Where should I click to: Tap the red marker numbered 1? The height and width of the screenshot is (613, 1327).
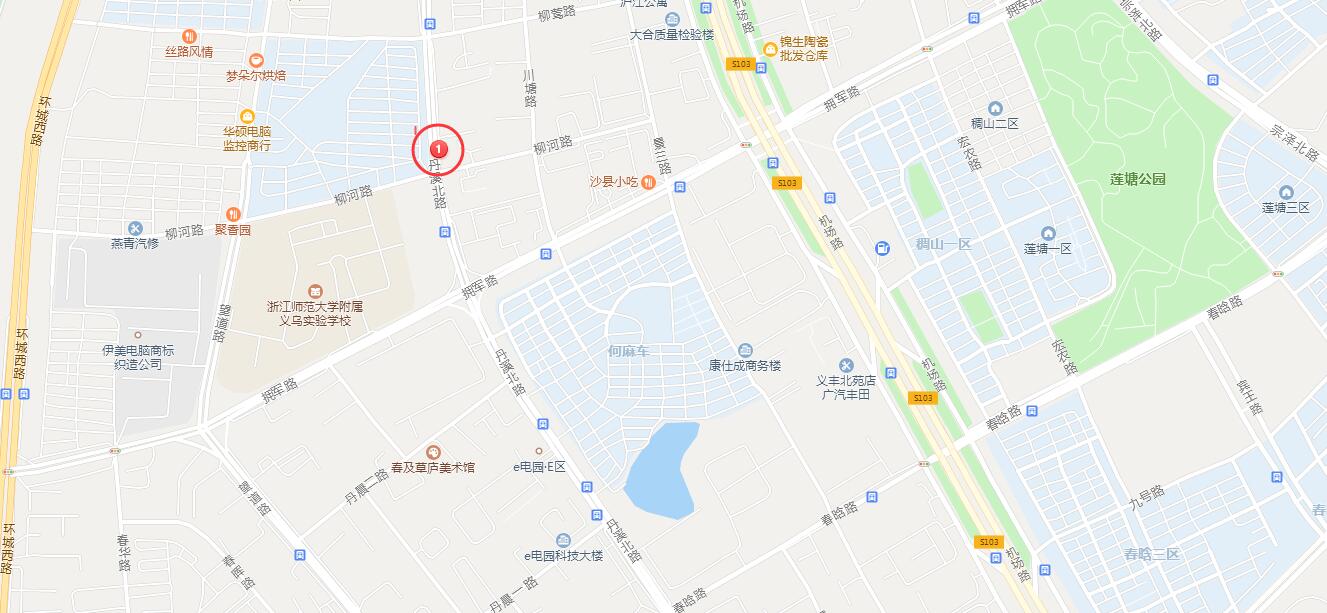(438, 150)
